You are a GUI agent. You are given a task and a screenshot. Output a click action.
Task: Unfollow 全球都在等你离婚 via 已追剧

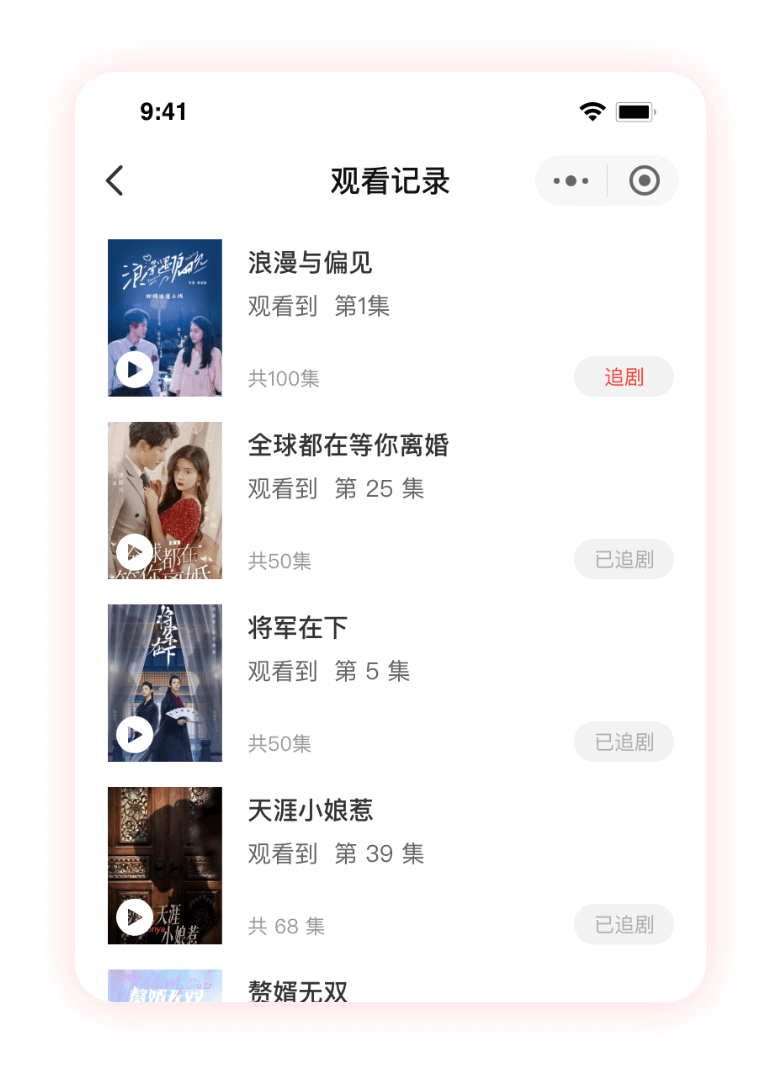tap(623, 559)
